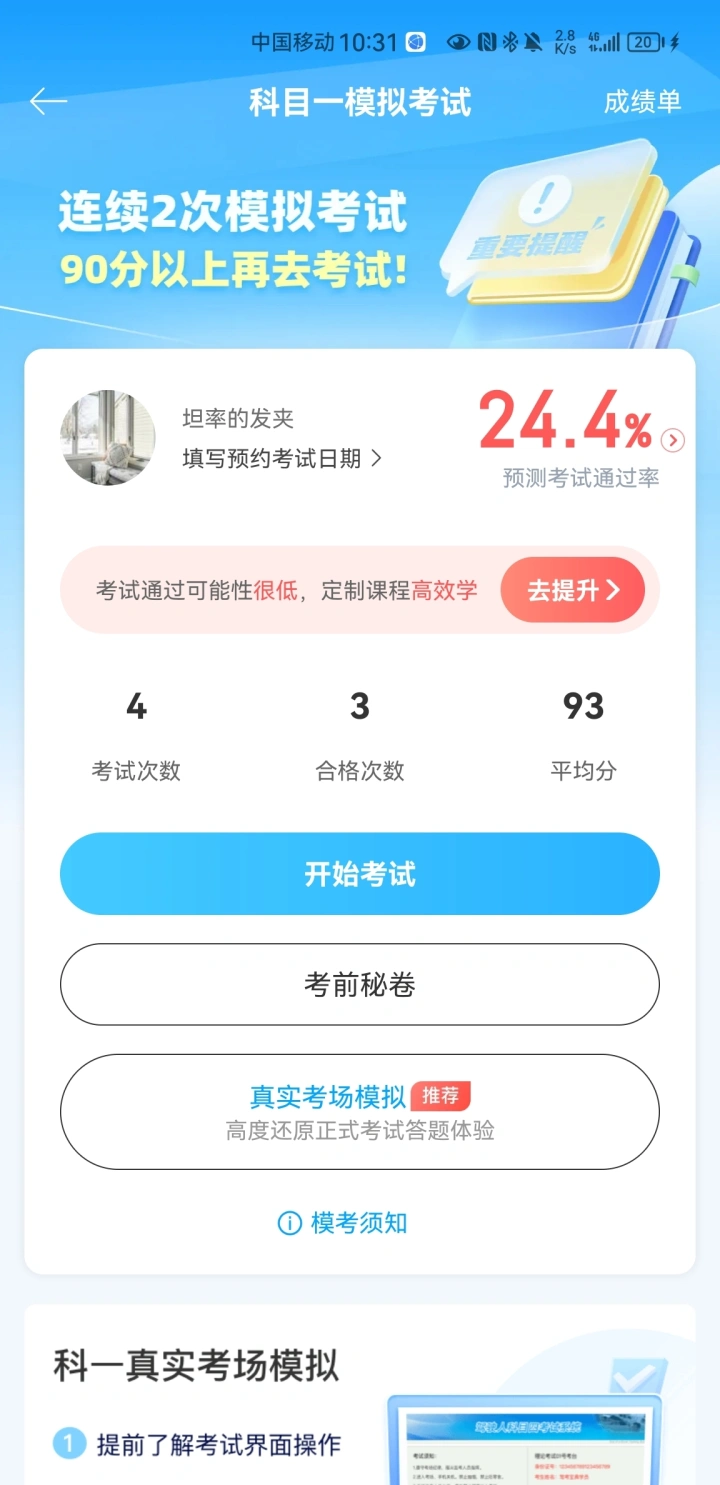The image size is (720, 1485).
Task: Tap the user avatar picture
Action: [108, 438]
